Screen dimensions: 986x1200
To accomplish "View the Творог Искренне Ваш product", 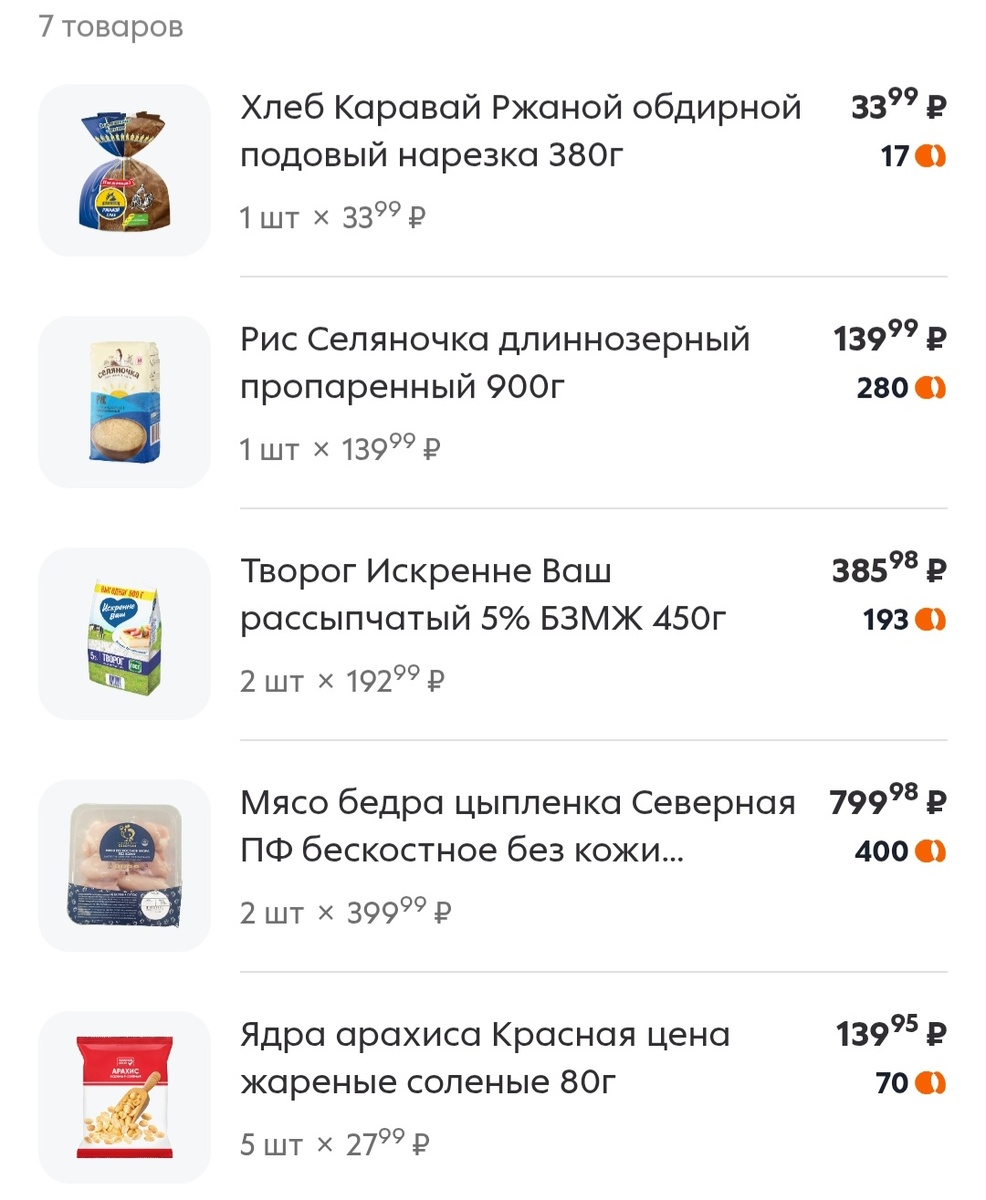I will (482, 595).
